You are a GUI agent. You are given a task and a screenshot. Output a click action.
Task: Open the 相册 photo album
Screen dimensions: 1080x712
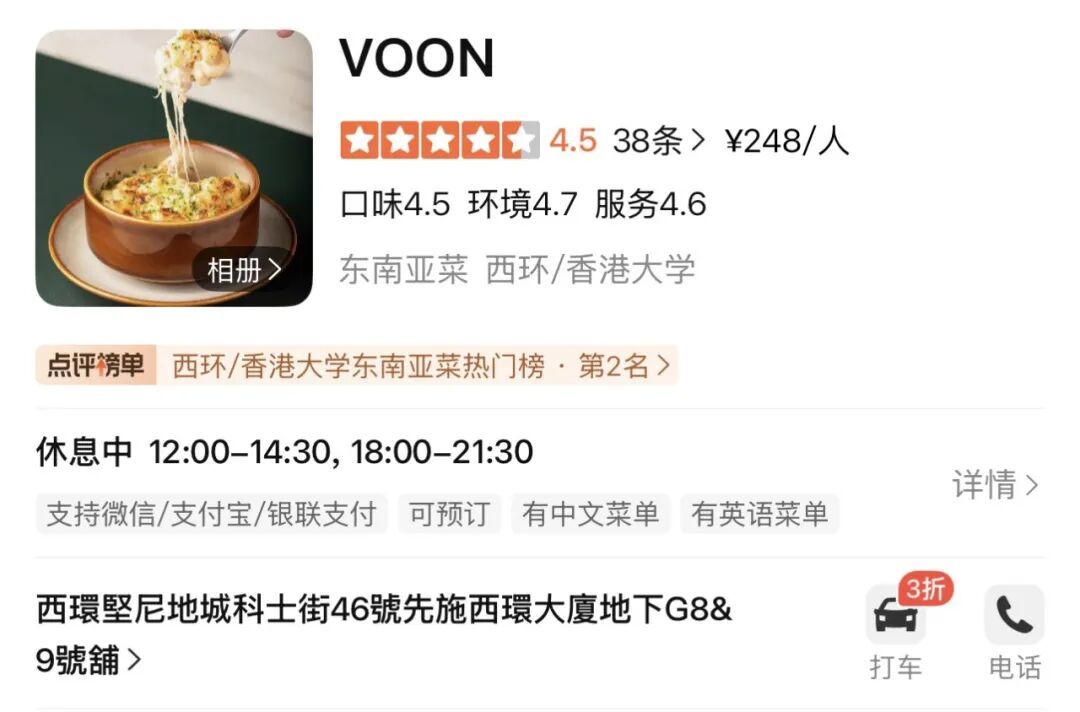click(x=243, y=270)
